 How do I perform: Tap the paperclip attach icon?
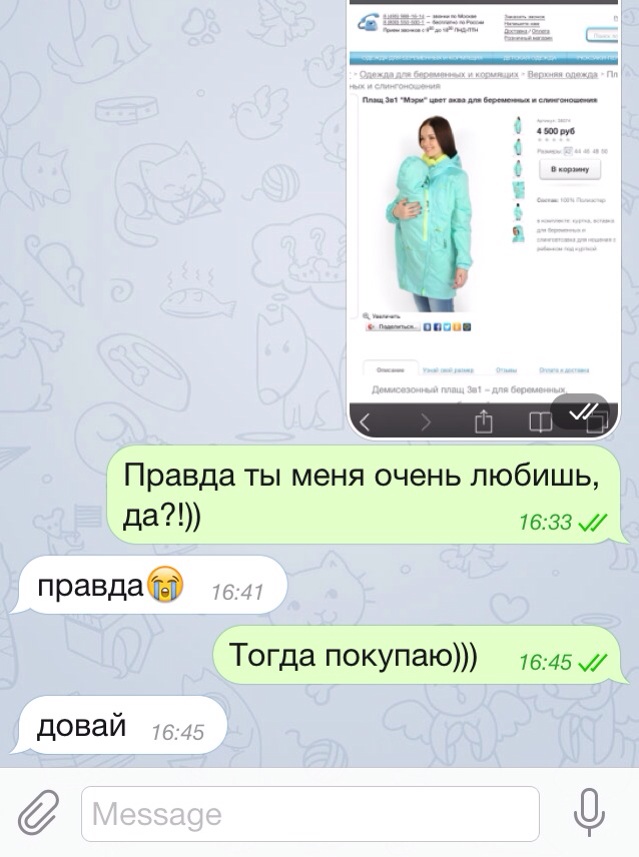coord(37,812)
